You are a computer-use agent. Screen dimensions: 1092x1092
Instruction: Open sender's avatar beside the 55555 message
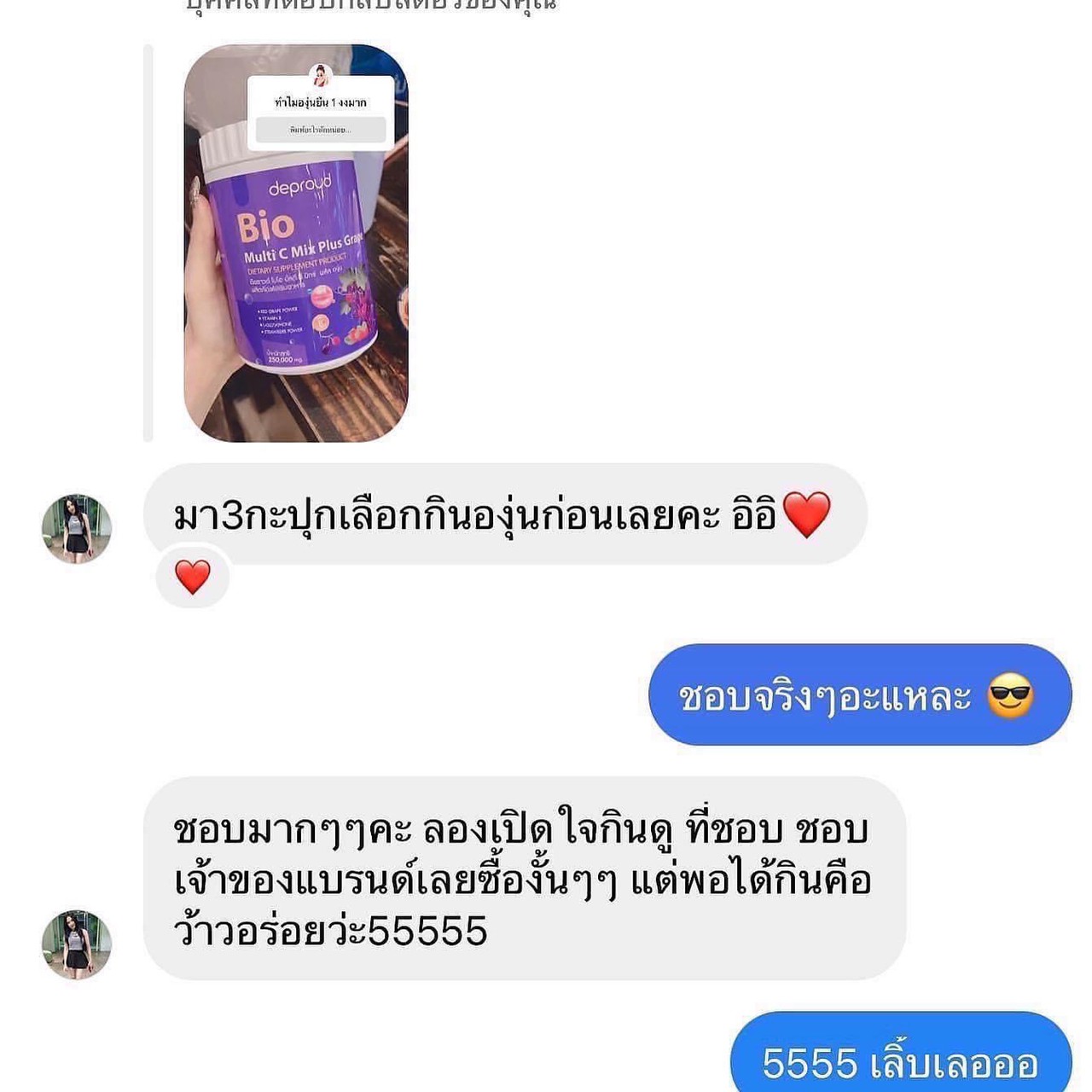pyautogui.click(x=77, y=944)
